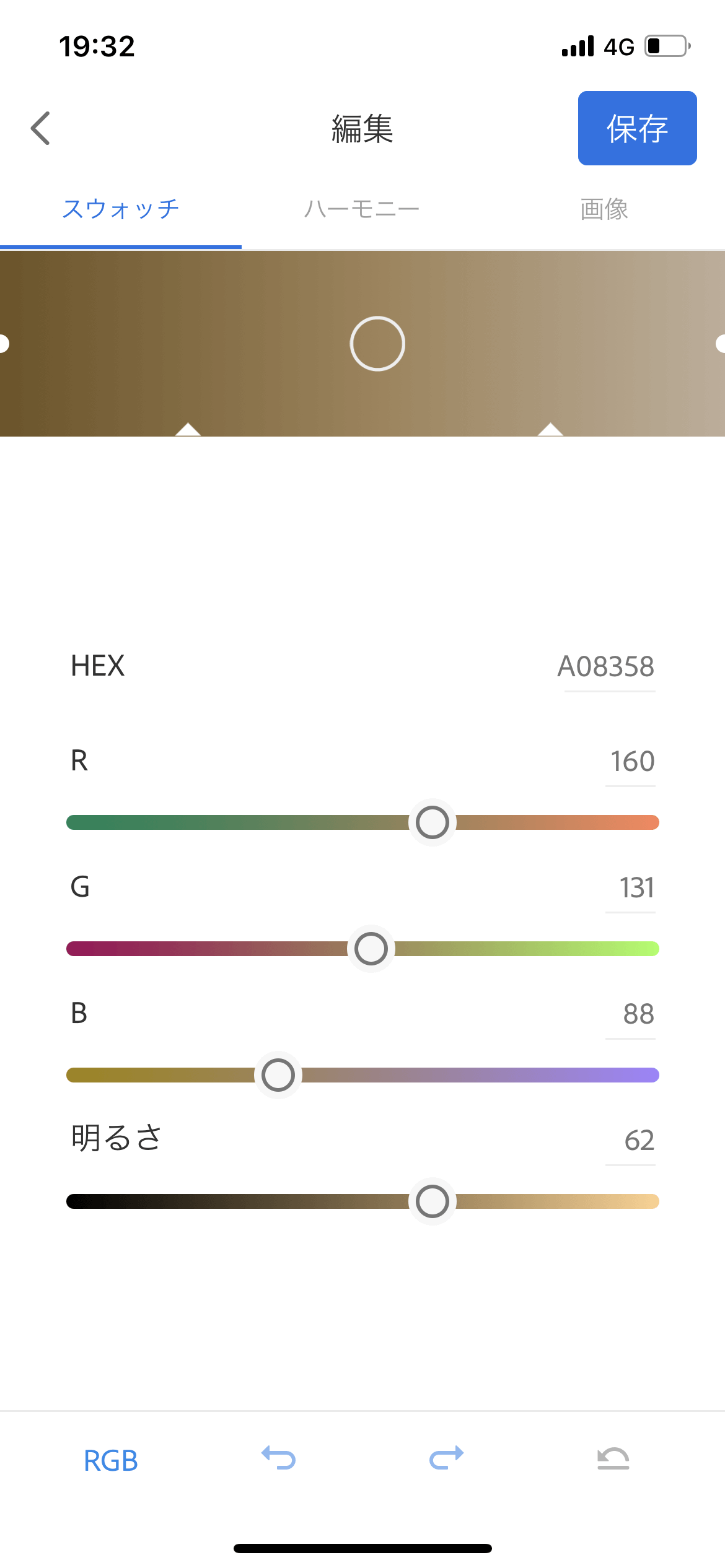Edit the B value 88
Viewport: 725px width, 1568px height.
click(x=638, y=1014)
